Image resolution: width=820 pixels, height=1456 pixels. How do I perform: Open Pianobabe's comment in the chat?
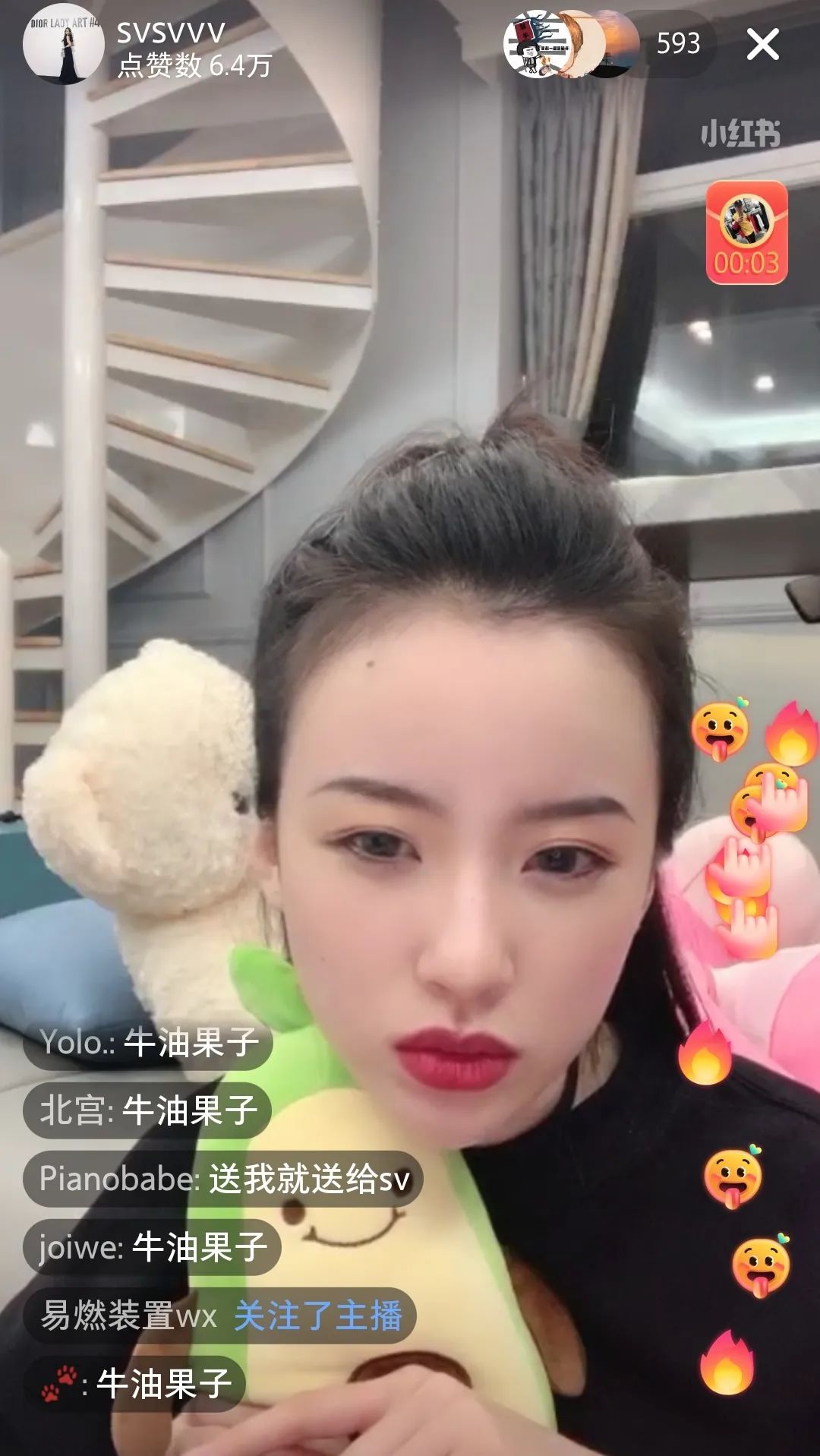pyautogui.click(x=223, y=1179)
